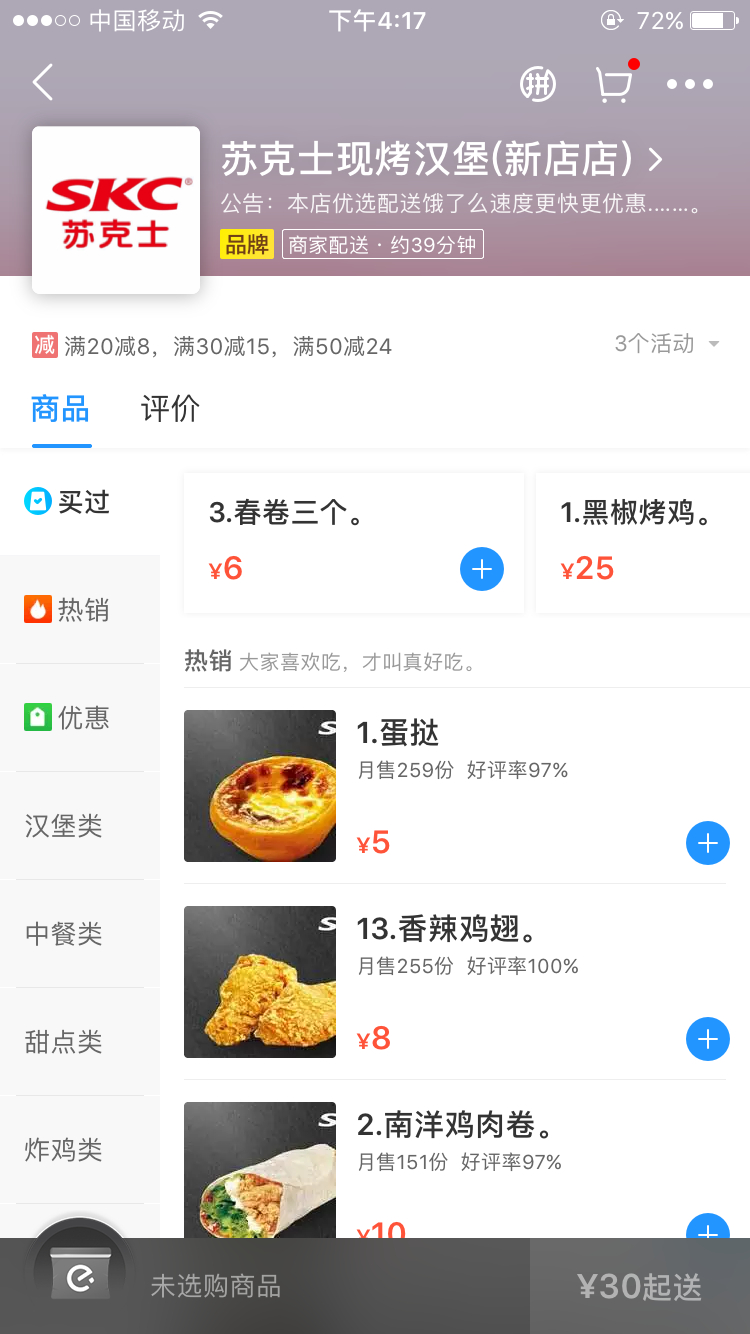
Task: Add 蛋挞 to the cart
Action: [708, 843]
